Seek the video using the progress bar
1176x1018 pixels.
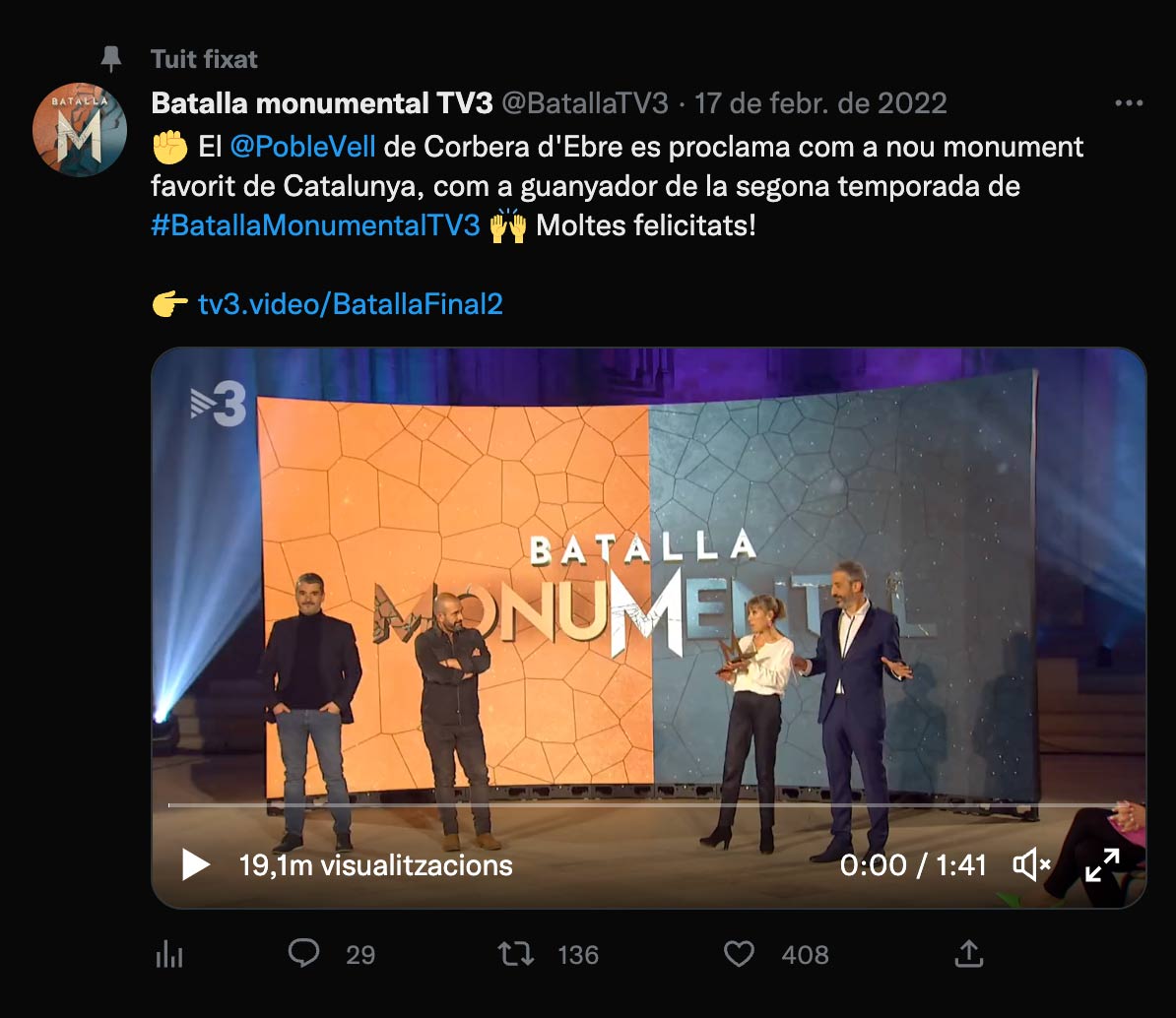coord(650,805)
